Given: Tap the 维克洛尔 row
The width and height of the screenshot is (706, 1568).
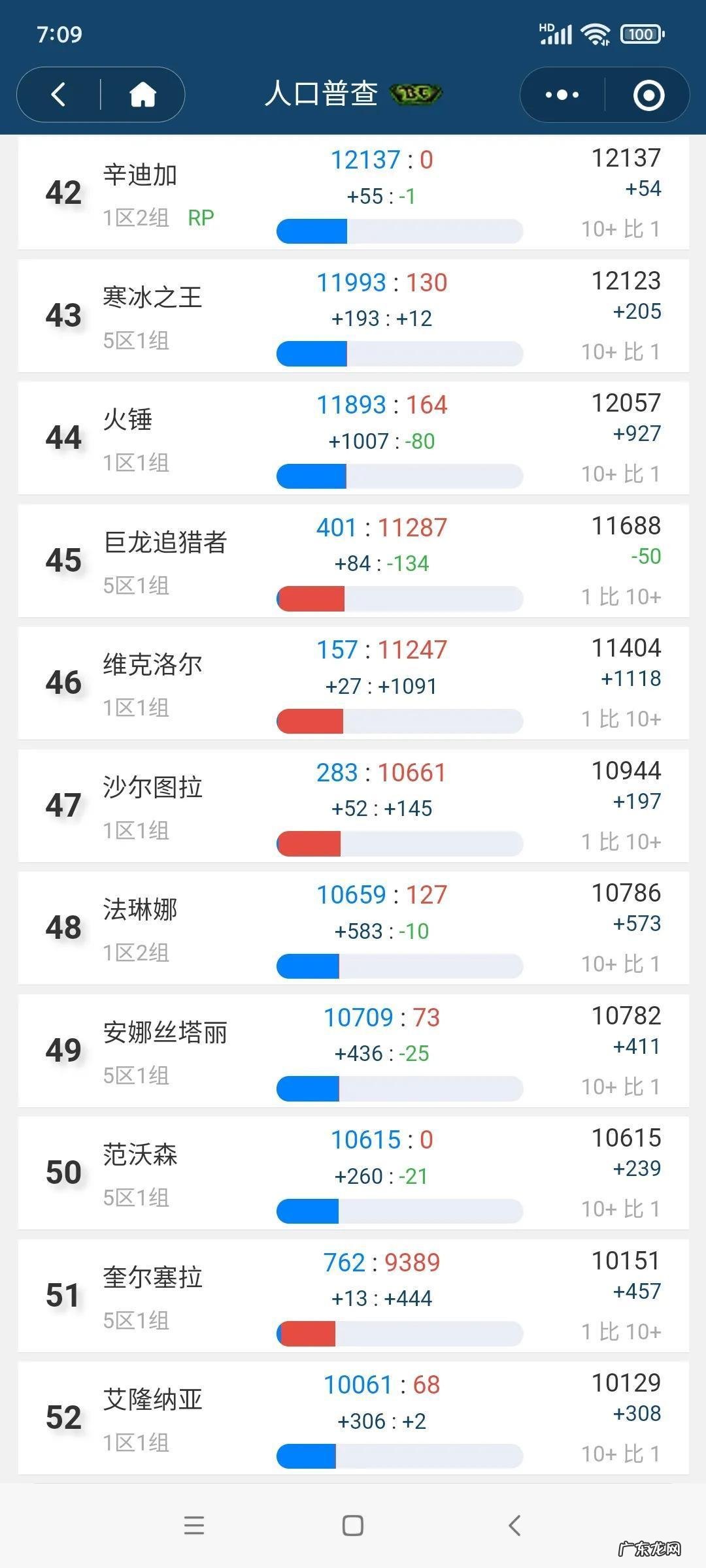Looking at the screenshot, I should (x=353, y=683).
